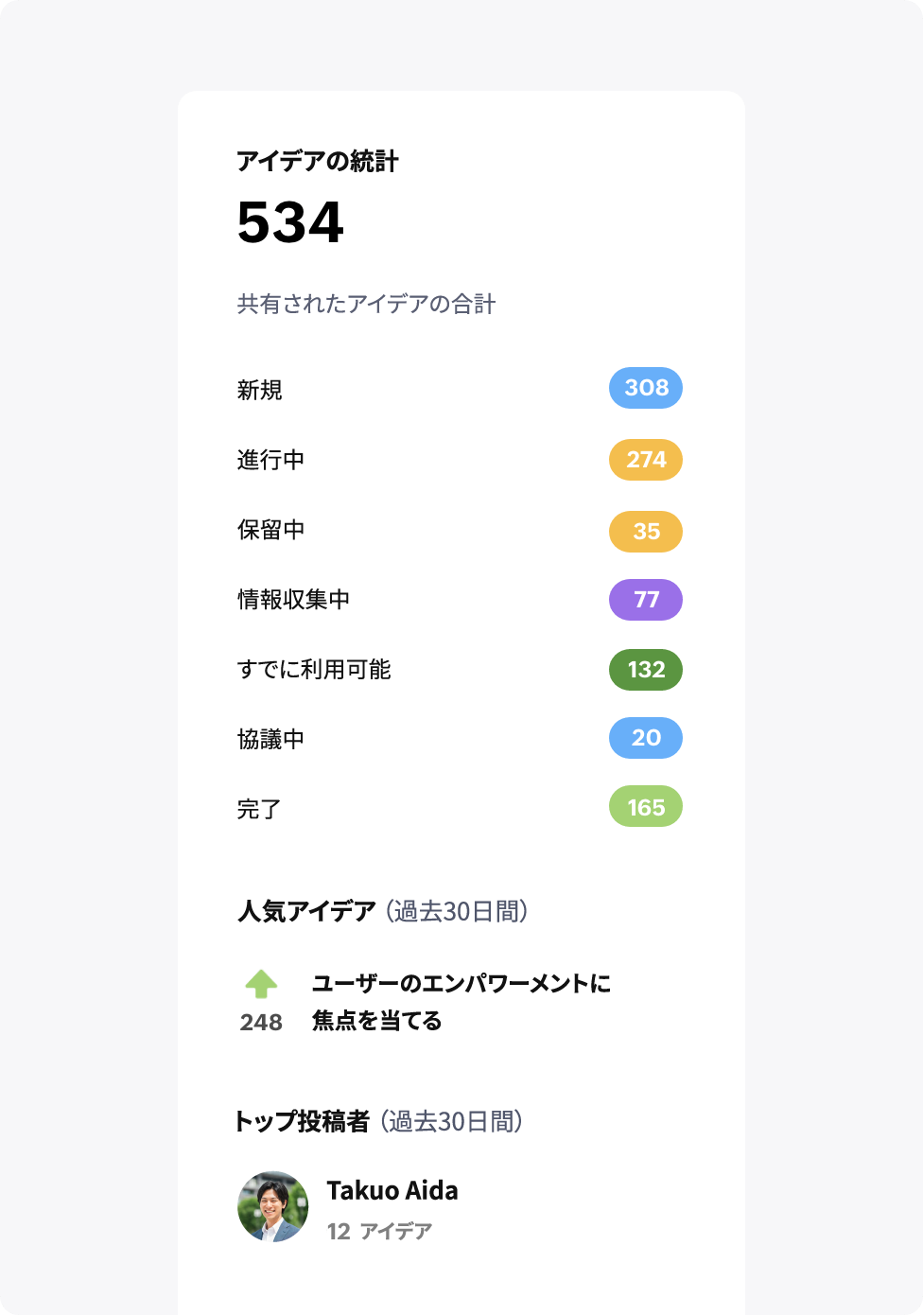The image size is (923, 1316).
Task: Click the dark green 132 badge
Action: 645,669
